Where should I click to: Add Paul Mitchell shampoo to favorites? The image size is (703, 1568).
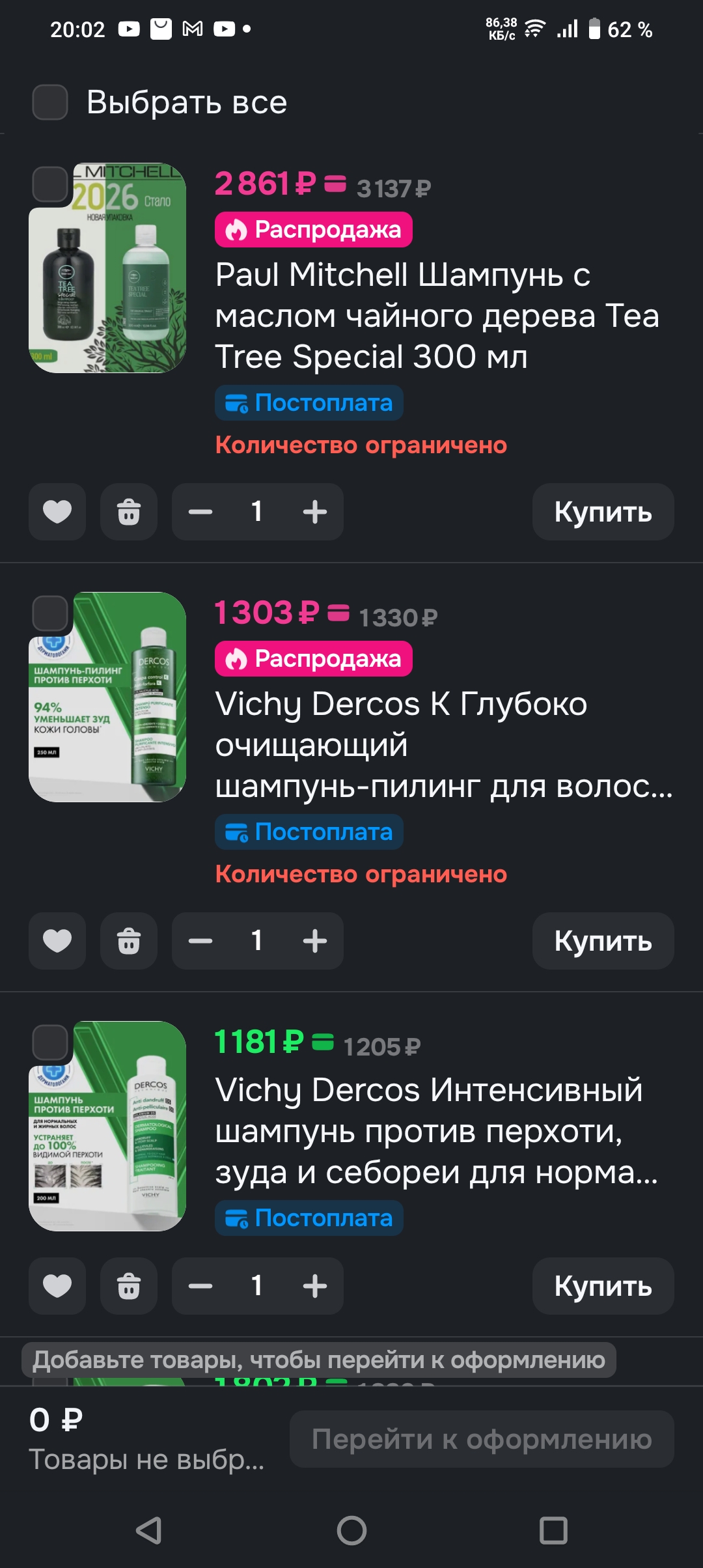(x=57, y=512)
